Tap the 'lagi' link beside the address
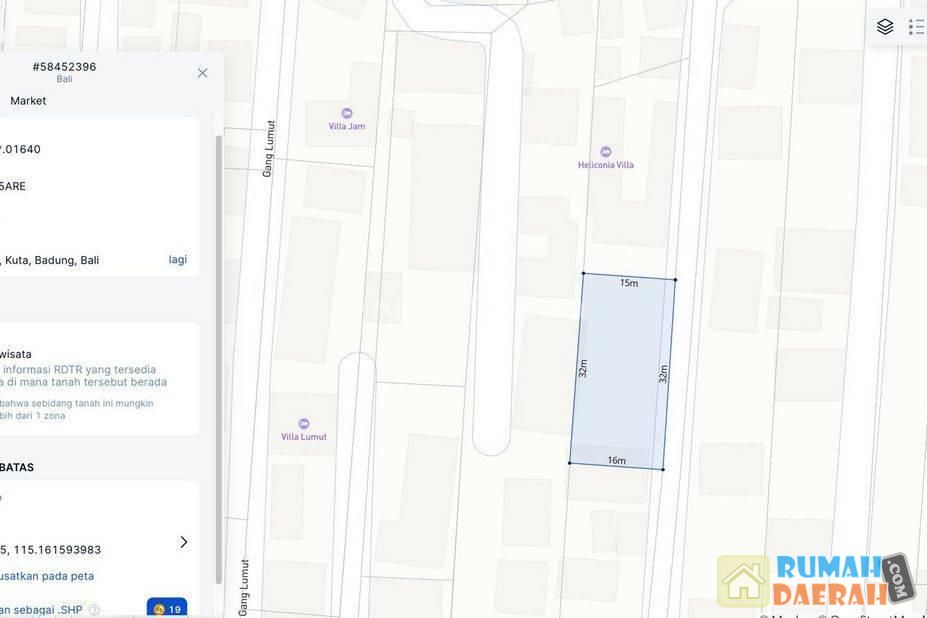Viewport: 927px width, 618px height. click(177, 260)
